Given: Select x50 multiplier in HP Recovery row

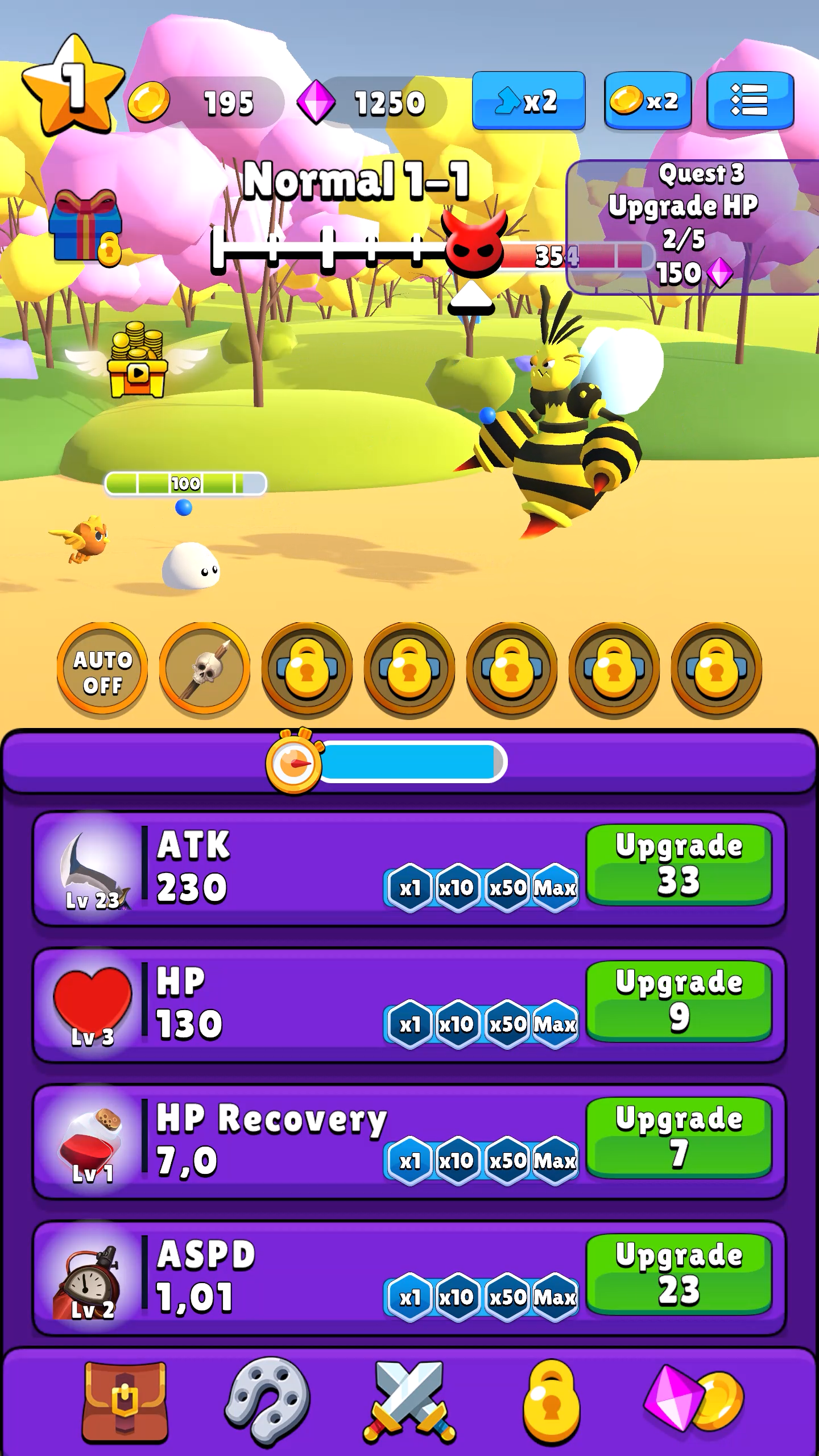Looking at the screenshot, I should (x=507, y=1161).
